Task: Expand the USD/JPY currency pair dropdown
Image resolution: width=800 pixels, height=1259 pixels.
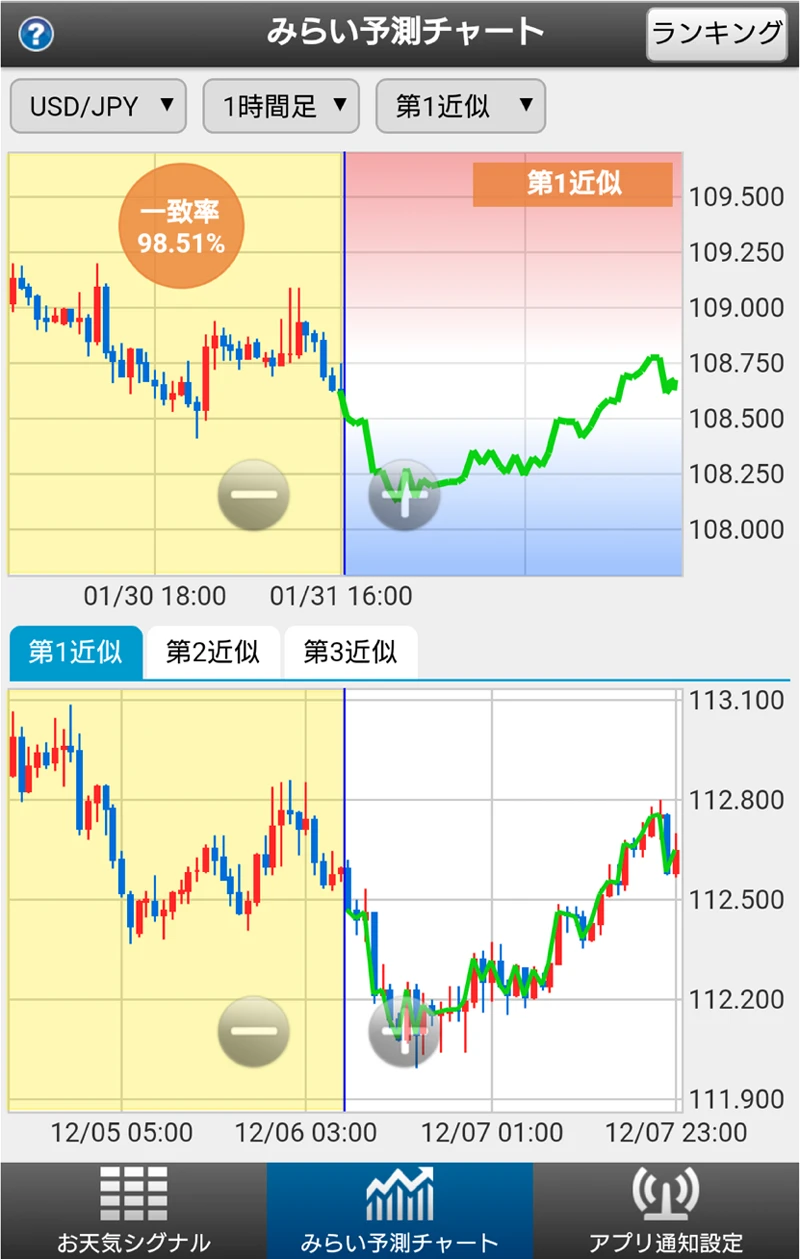Action: coord(98,106)
